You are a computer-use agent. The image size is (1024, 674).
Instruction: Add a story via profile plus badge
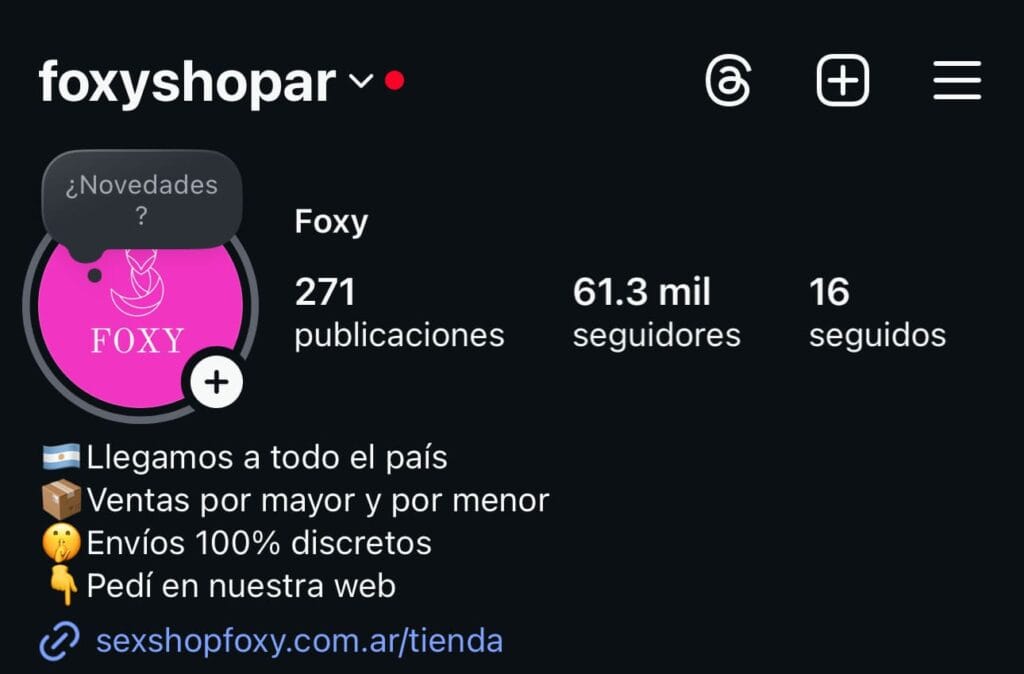(x=217, y=381)
